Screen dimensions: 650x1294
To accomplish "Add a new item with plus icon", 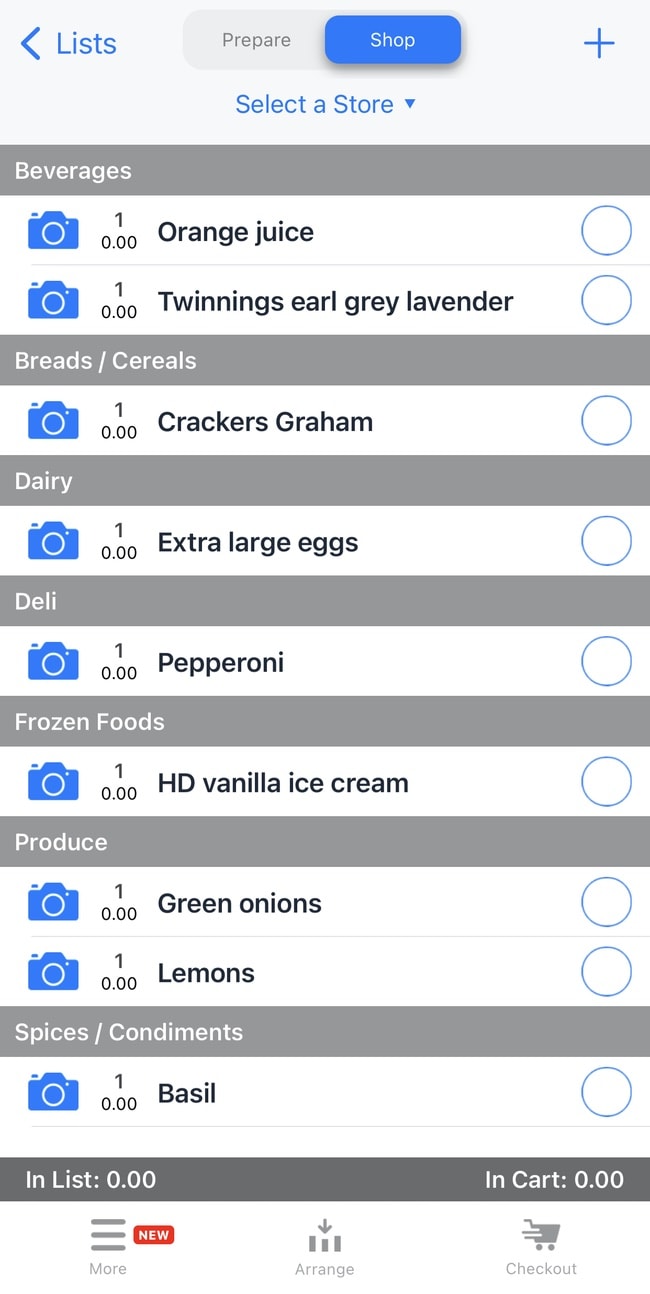I will click(598, 44).
